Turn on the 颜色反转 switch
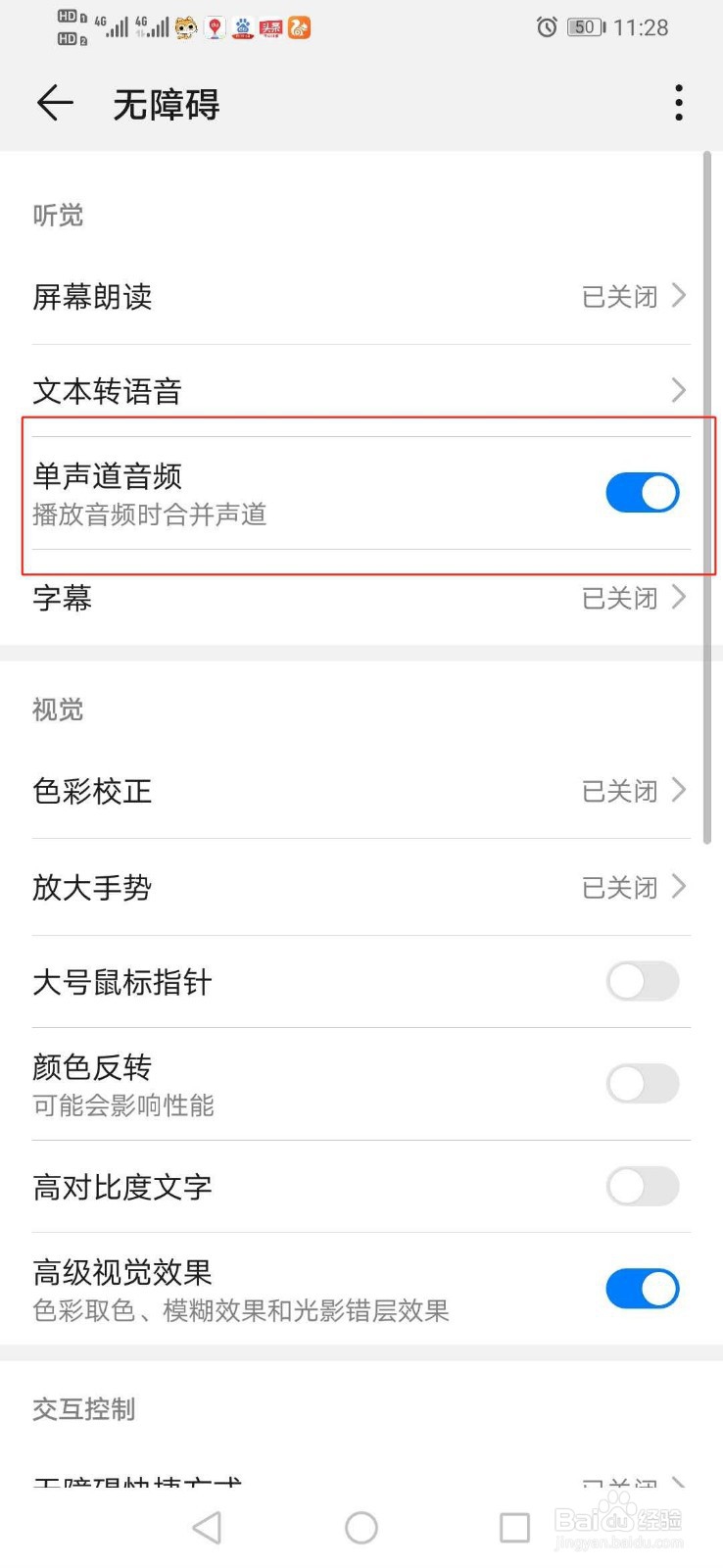 [642, 1084]
